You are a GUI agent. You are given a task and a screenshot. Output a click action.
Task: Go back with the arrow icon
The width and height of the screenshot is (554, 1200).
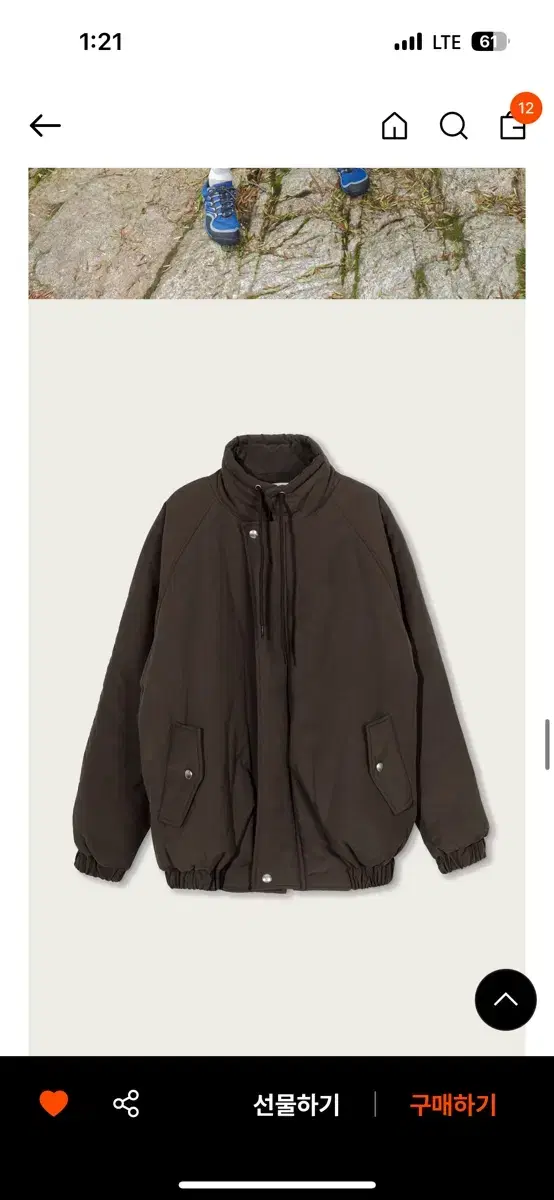(45, 126)
